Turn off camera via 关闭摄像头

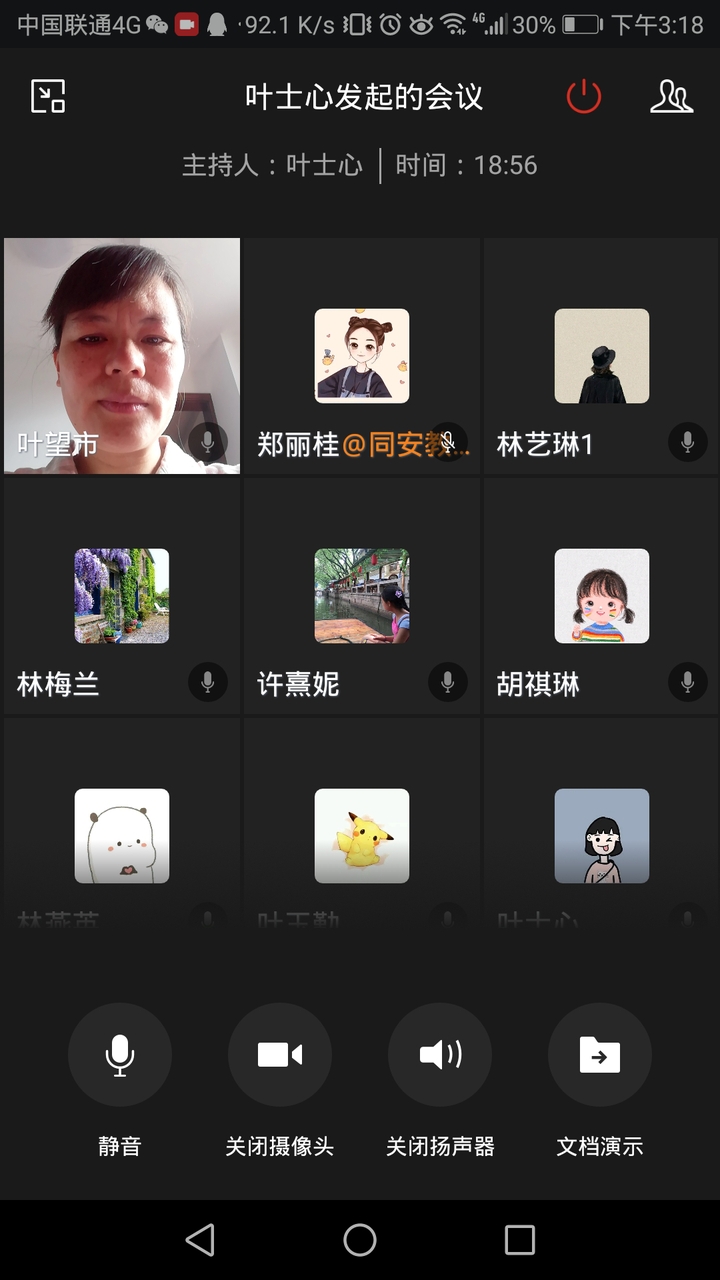click(x=280, y=1055)
